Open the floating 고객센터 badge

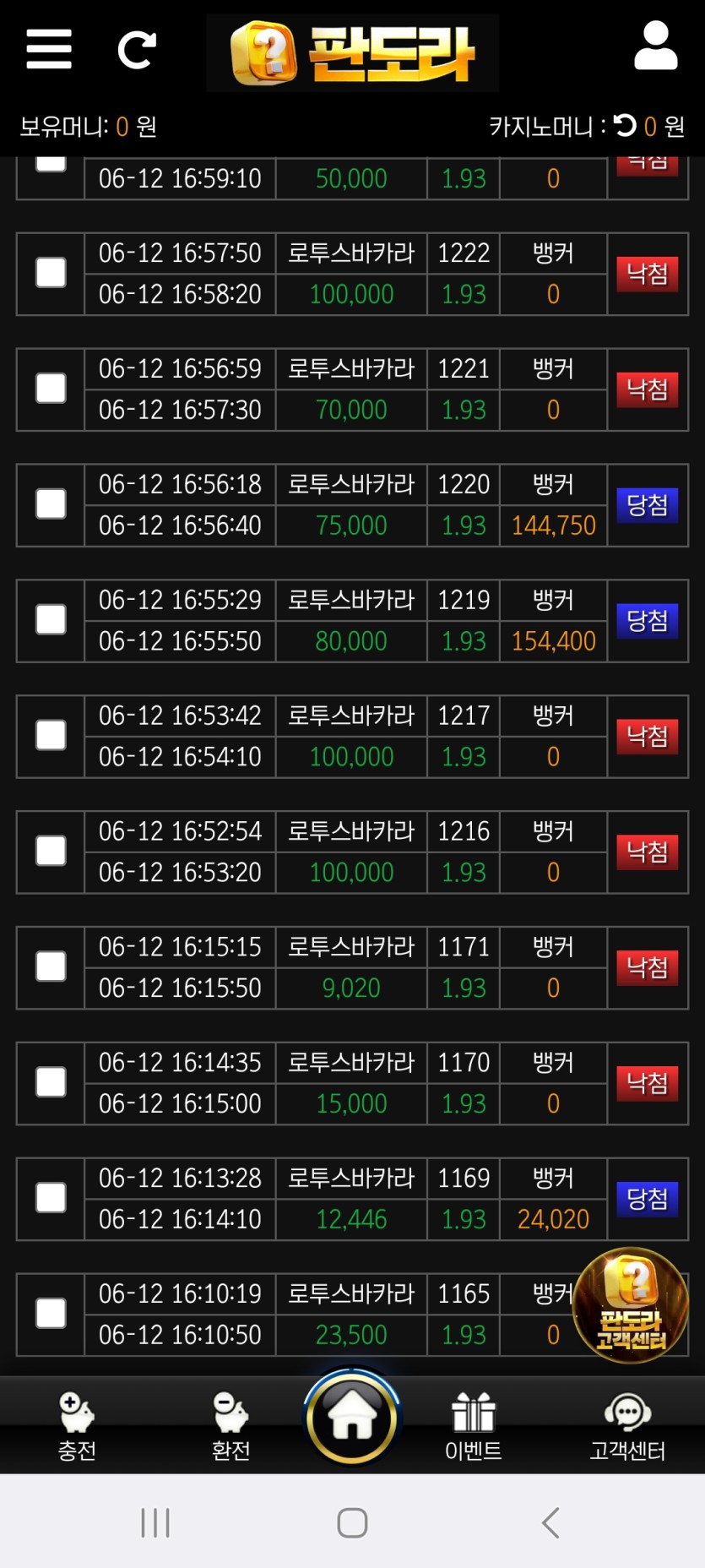(631, 1305)
